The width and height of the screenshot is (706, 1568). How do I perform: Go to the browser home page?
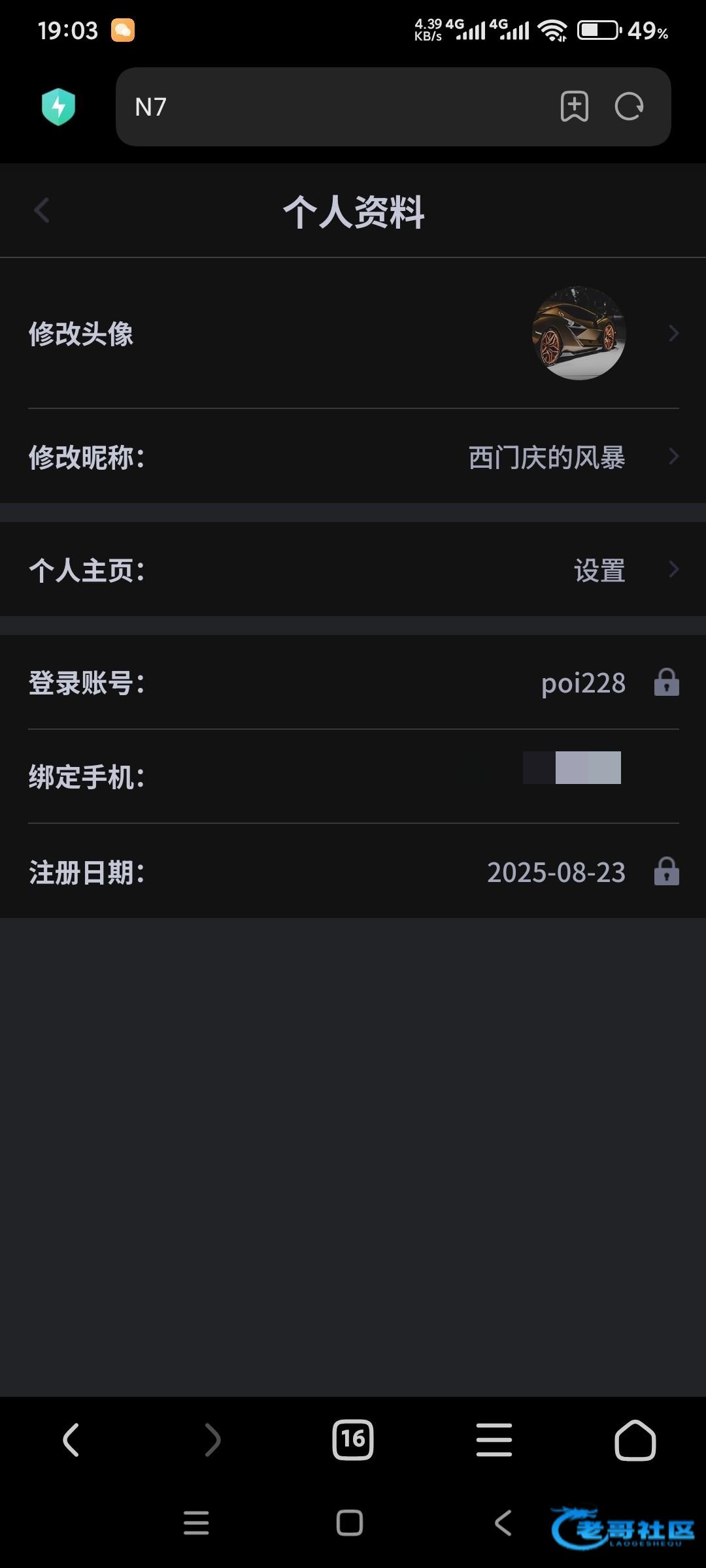(635, 1439)
